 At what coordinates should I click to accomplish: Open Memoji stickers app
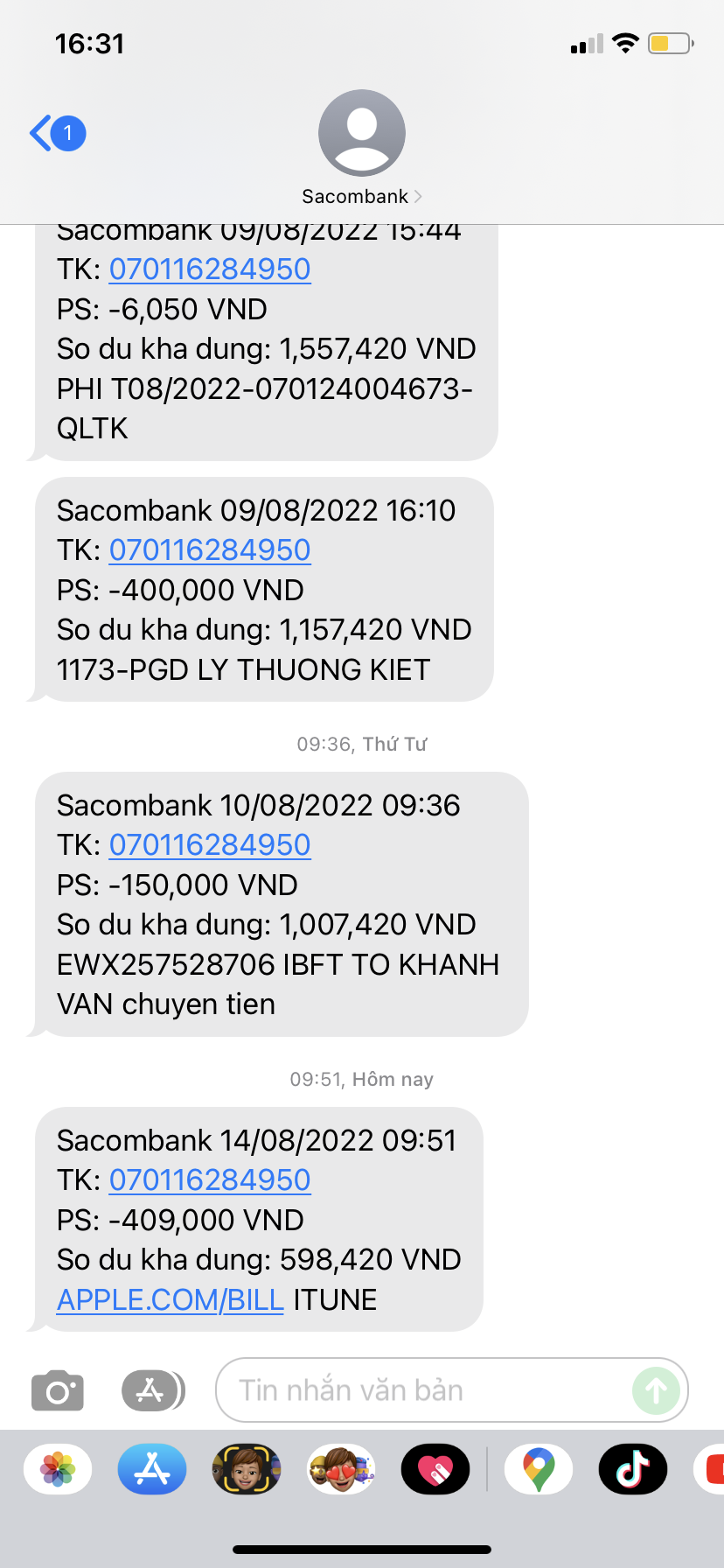[x=341, y=1468]
